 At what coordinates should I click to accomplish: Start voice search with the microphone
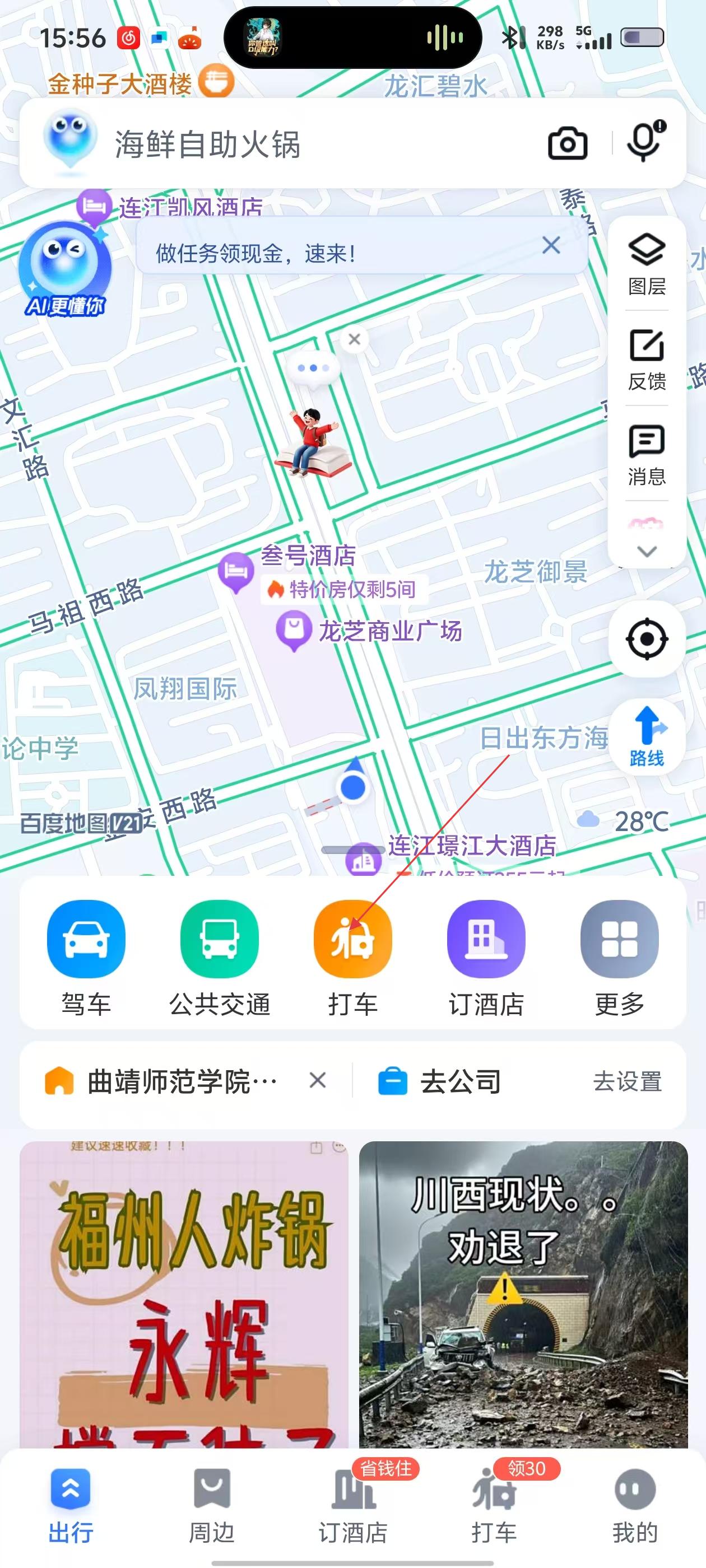click(x=644, y=142)
